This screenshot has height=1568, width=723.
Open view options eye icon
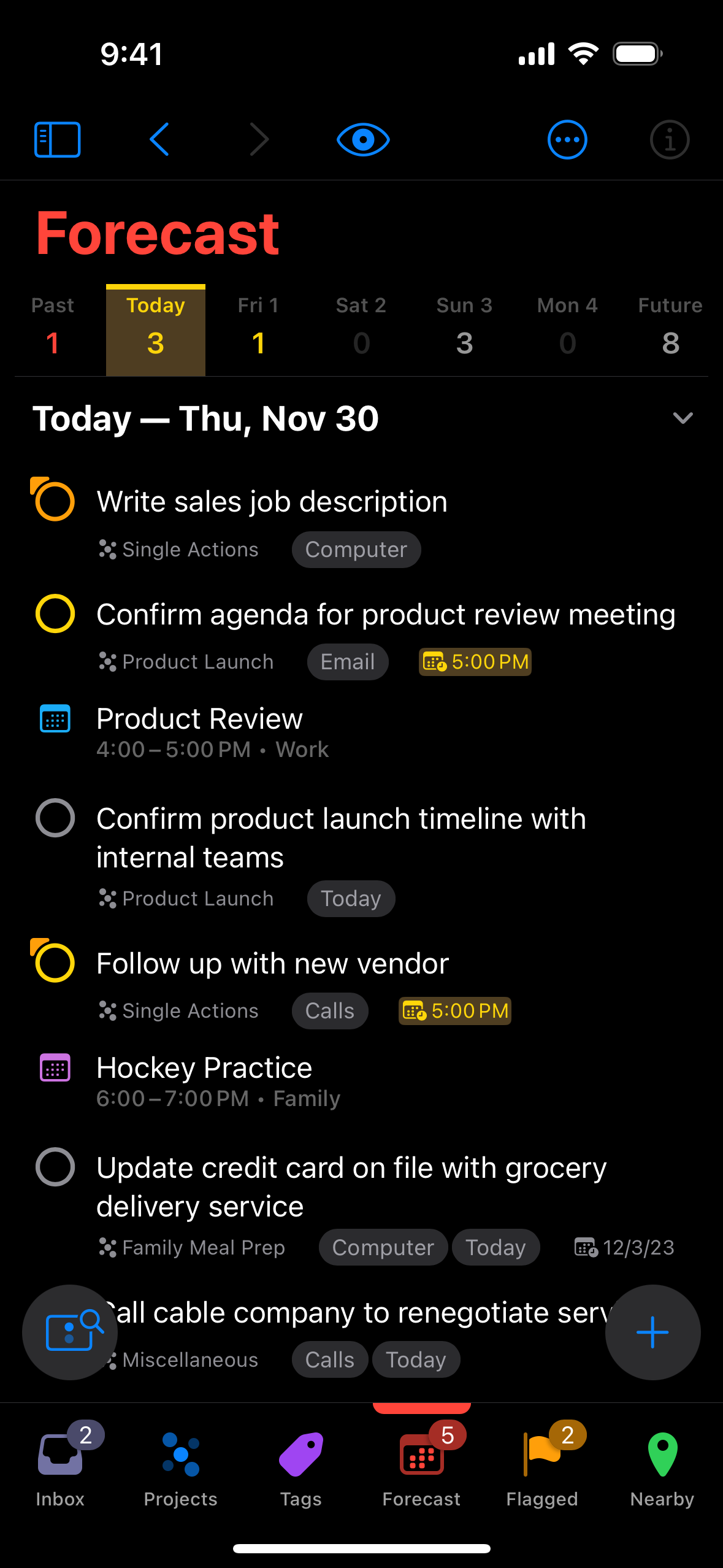[x=363, y=140]
